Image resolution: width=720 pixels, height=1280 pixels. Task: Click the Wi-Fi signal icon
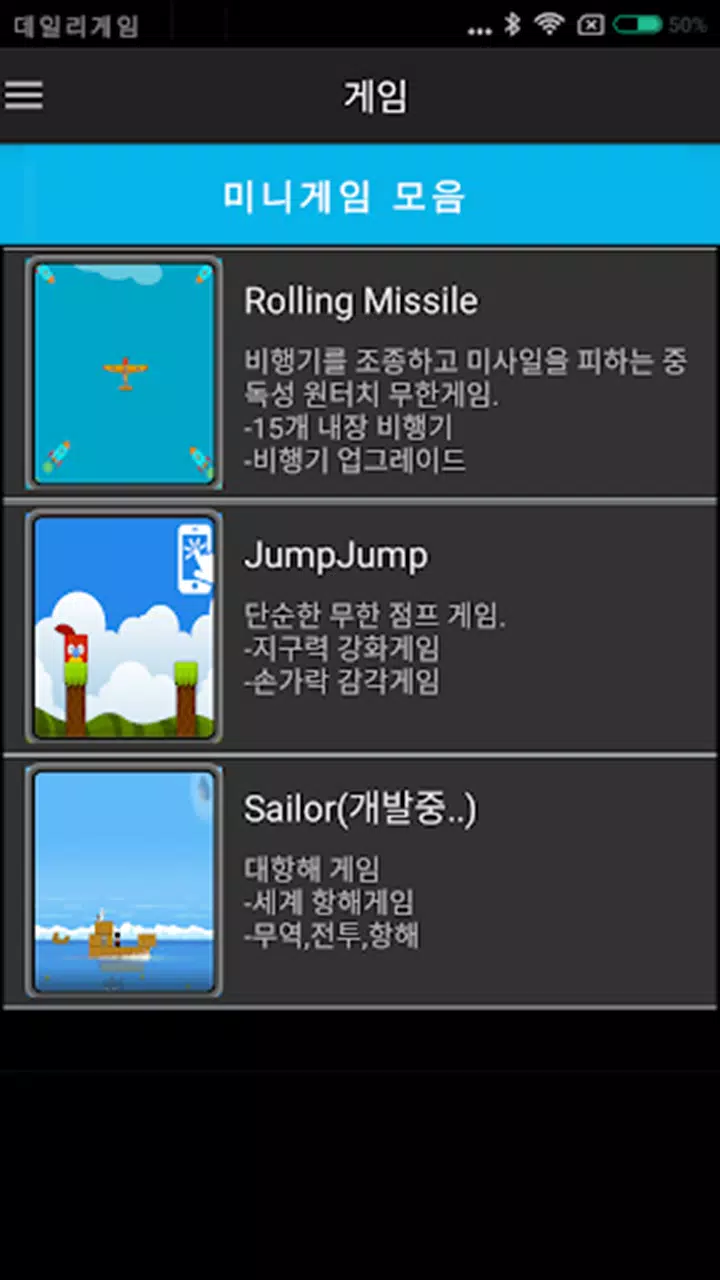click(550, 26)
